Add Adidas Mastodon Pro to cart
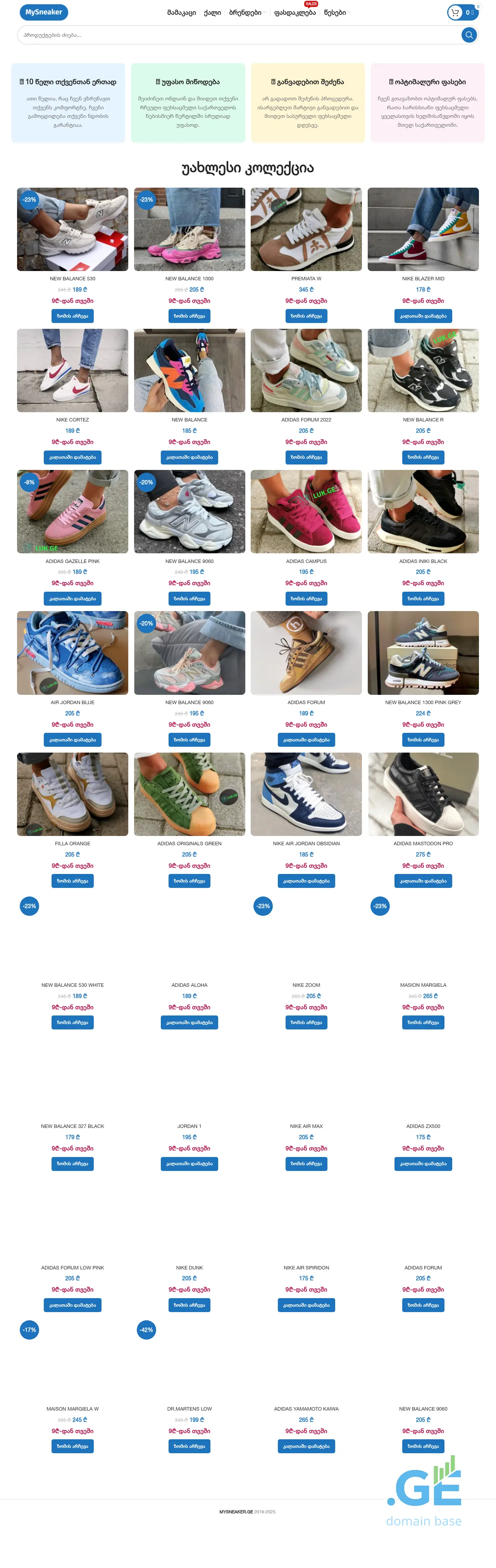 point(423,881)
